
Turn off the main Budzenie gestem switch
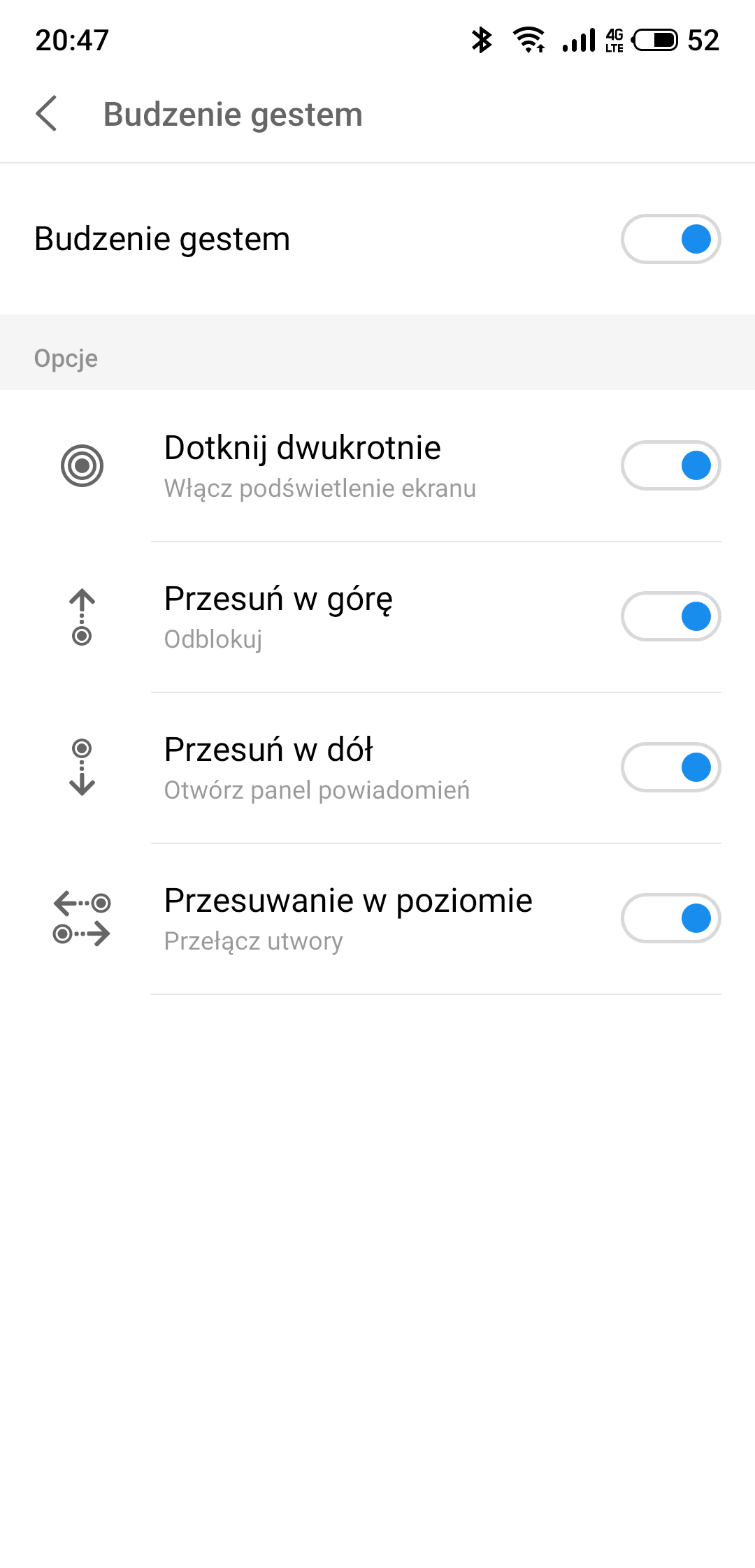[x=670, y=239]
